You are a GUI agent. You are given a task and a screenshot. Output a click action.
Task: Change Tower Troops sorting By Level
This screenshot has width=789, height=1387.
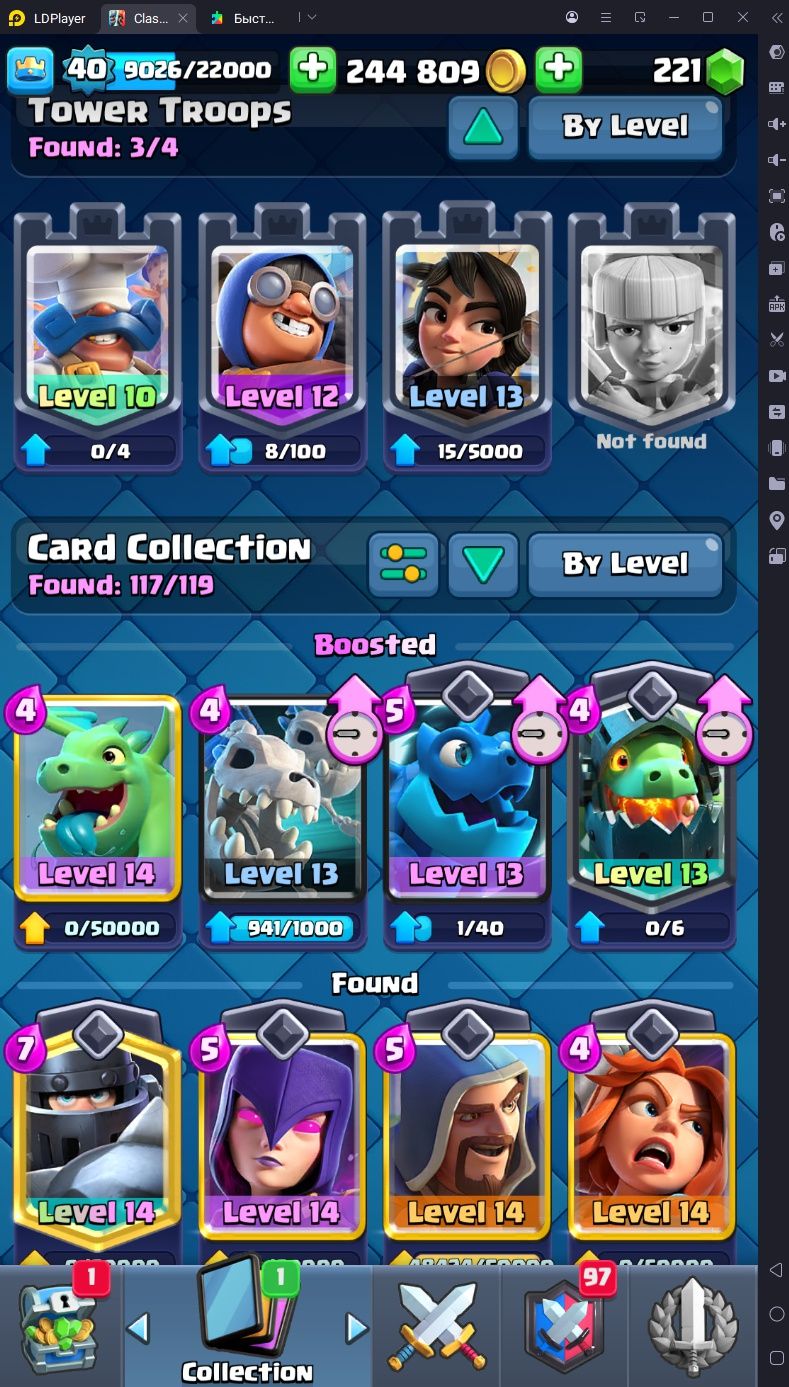(x=625, y=127)
